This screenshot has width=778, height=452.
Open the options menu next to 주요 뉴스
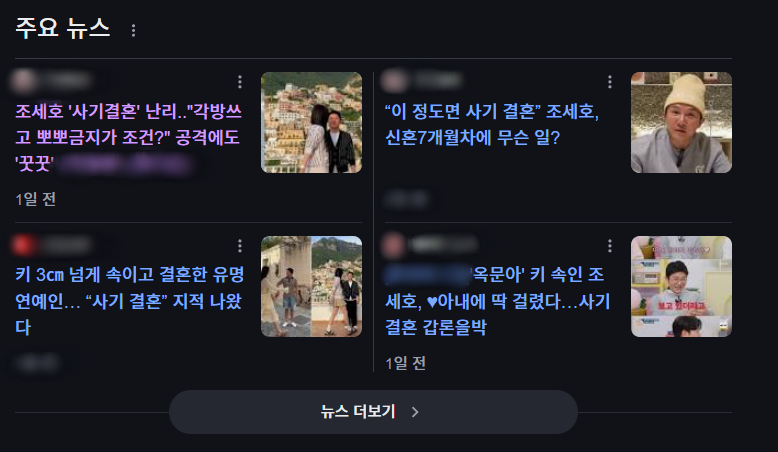pyautogui.click(x=134, y=31)
